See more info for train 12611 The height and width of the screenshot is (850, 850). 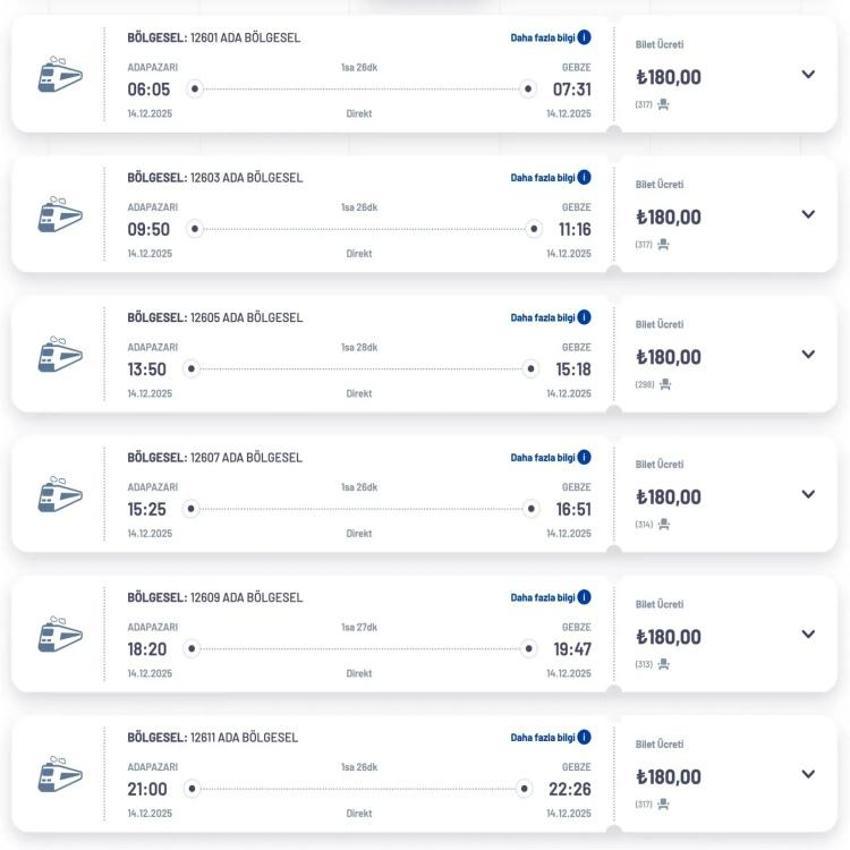[550, 738]
